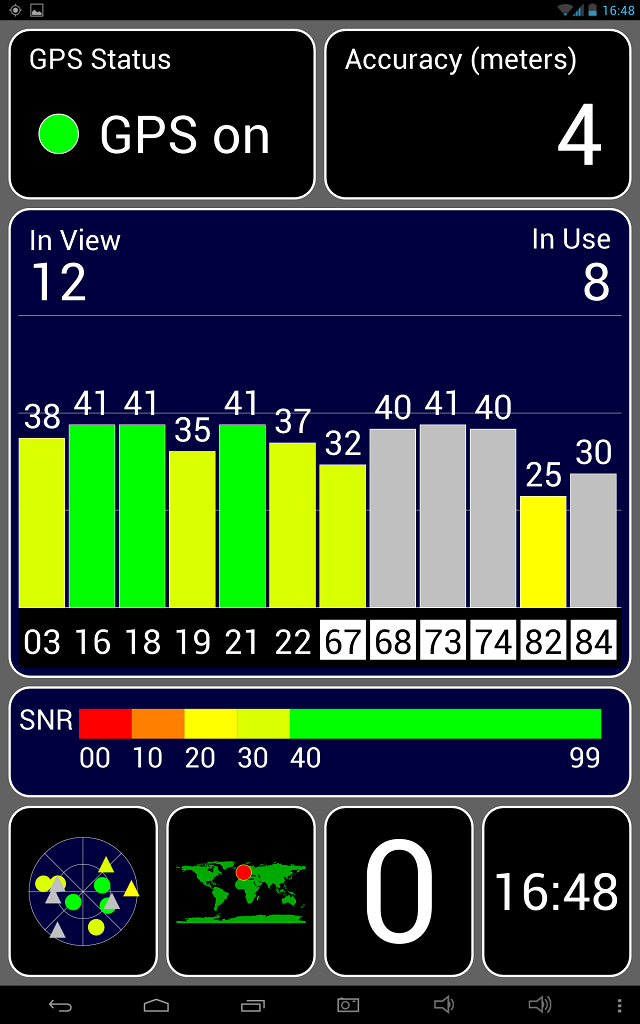
Task: Open the speed readout tile showing 0
Action: [399, 891]
